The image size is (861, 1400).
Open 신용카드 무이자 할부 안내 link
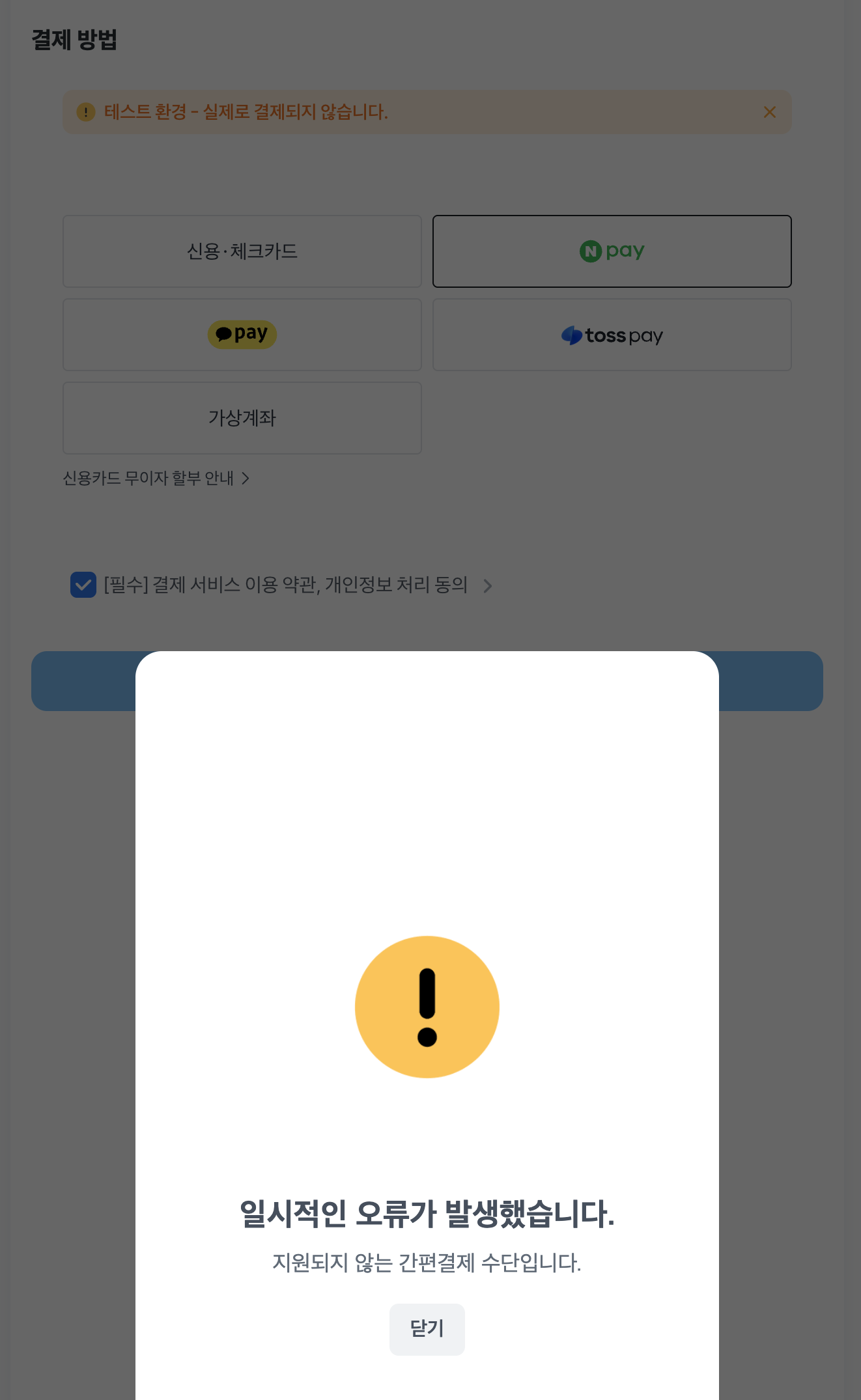coord(156,479)
